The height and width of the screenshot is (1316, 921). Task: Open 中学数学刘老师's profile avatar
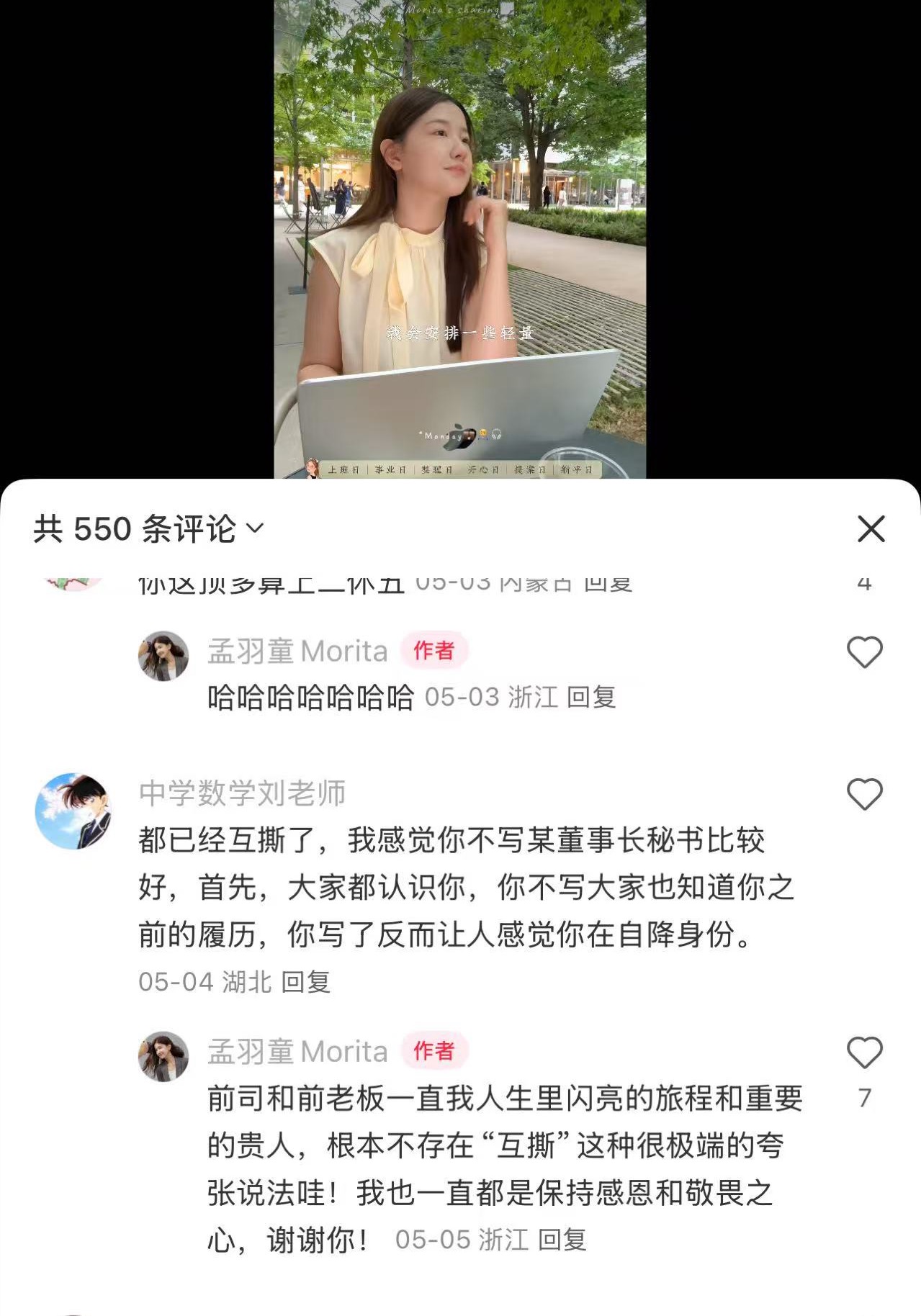pyautogui.click(x=73, y=811)
